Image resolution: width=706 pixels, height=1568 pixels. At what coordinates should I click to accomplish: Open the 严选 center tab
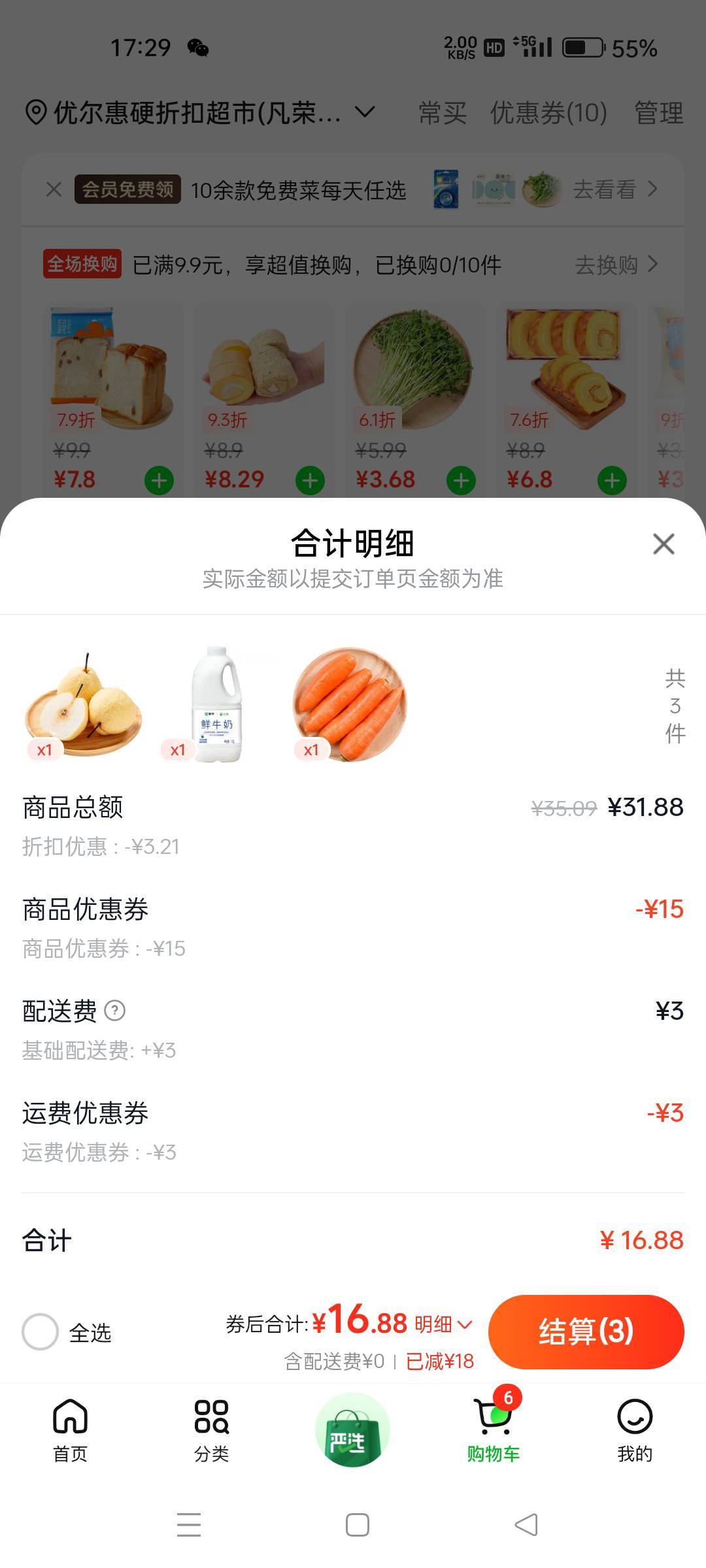(352, 1429)
